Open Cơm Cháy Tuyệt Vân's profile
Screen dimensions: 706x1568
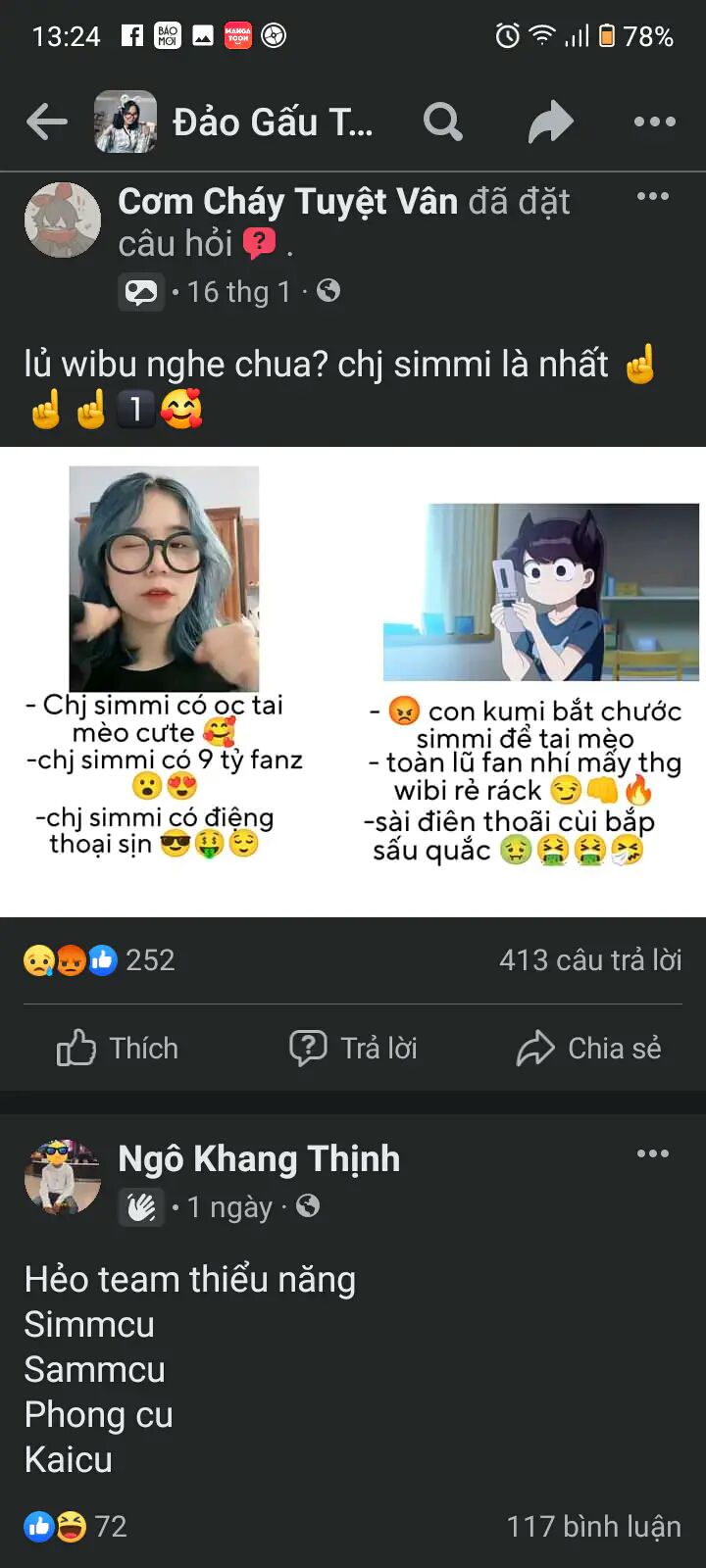(x=286, y=201)
